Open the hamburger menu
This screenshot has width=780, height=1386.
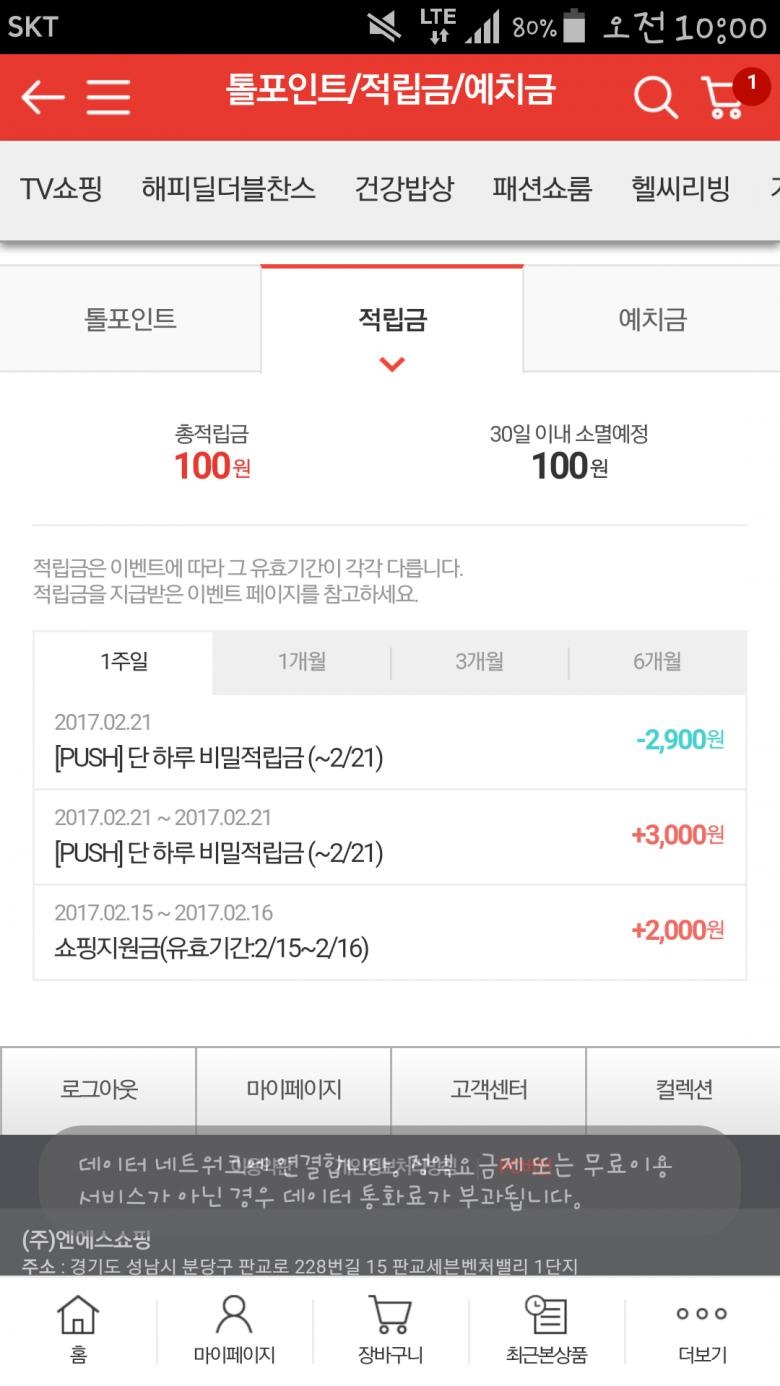tap(108, 97)
